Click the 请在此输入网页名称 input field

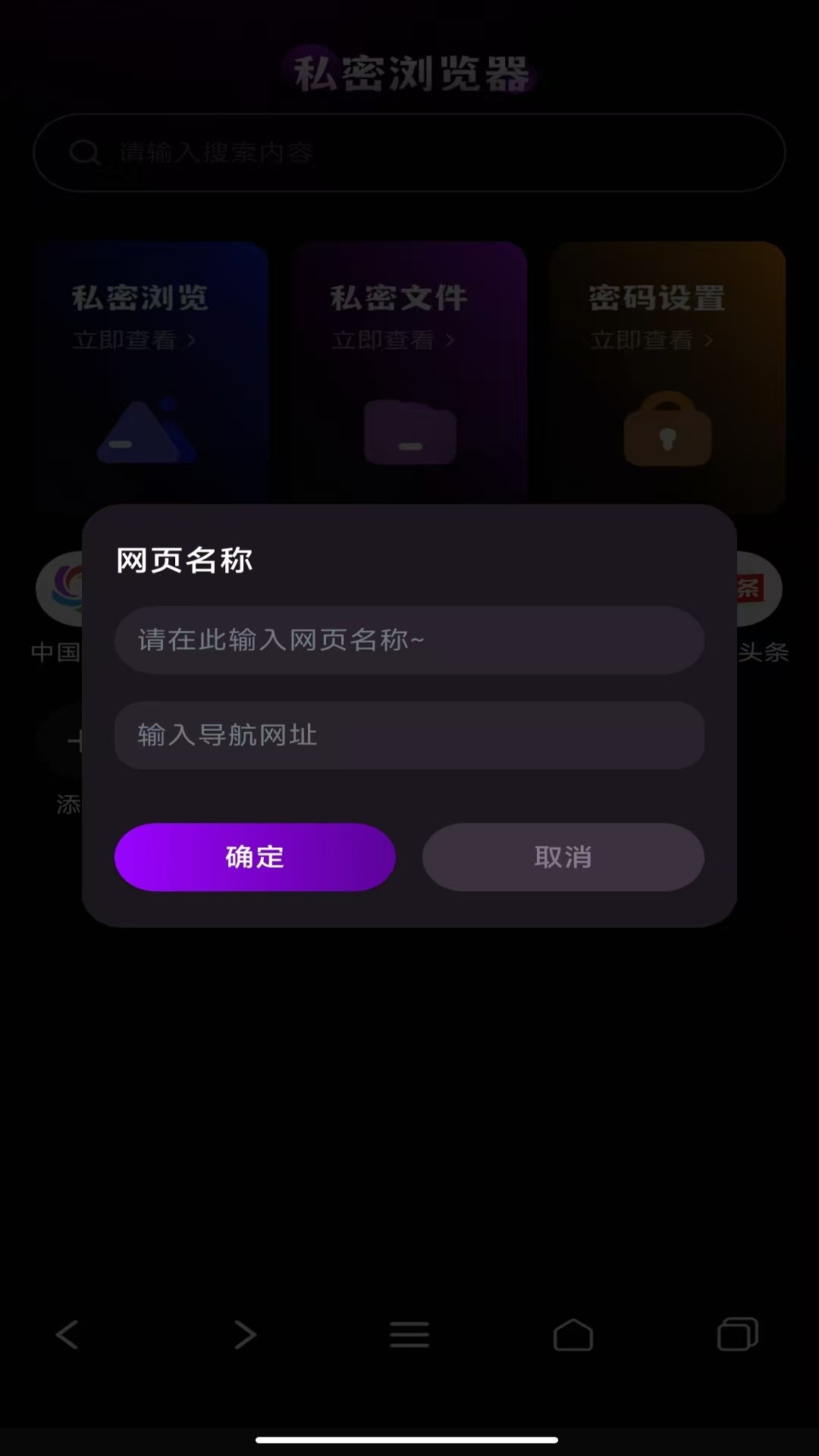(409, 639)
